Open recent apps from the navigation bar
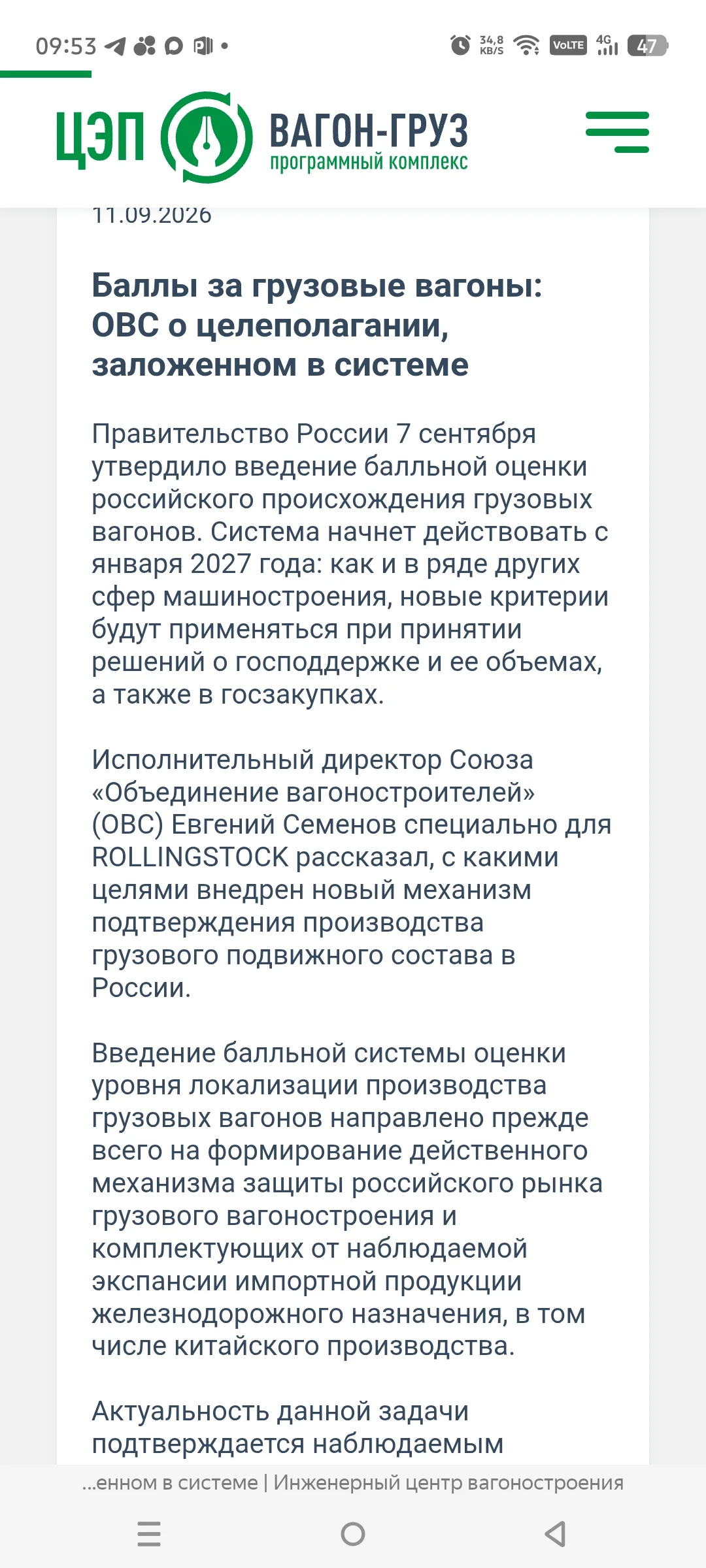 pos(149,1533)
